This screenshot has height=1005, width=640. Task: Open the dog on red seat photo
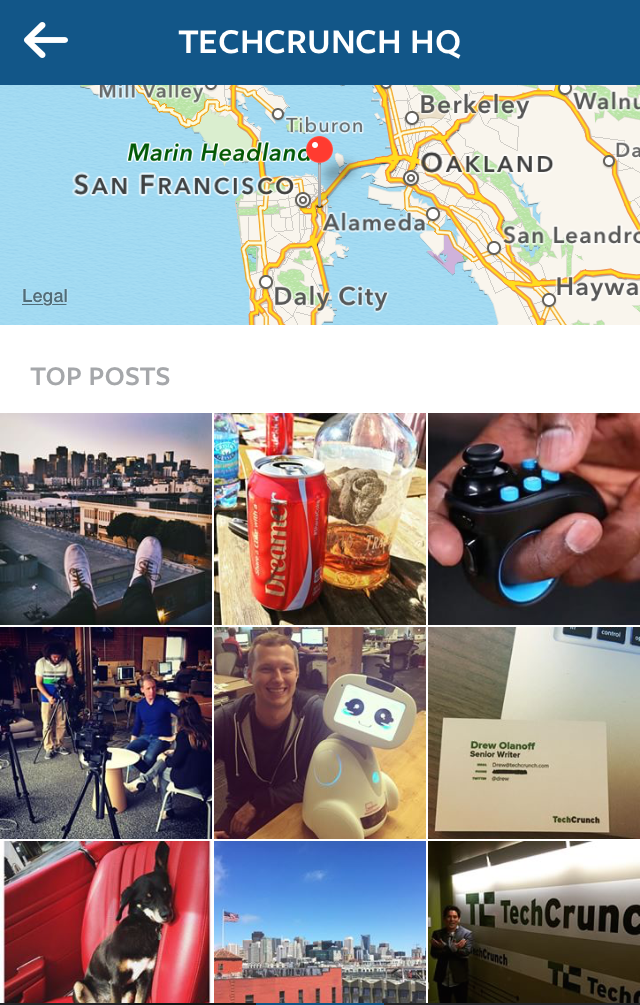tap(106, 922)
